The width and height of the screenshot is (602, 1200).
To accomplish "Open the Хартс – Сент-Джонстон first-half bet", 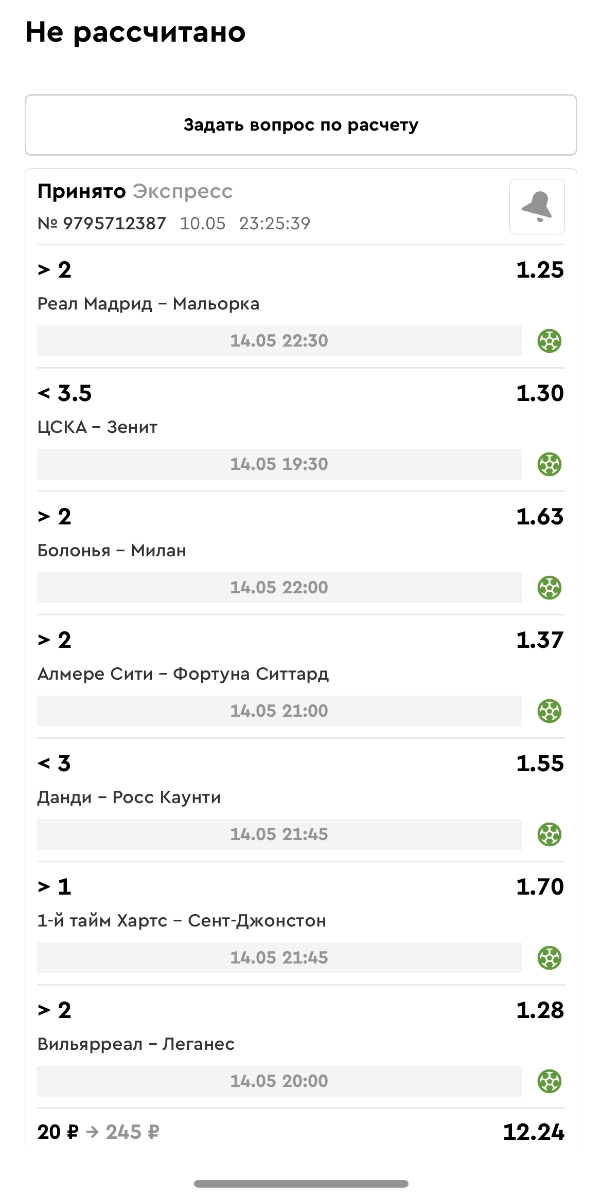I will tap(182, 920).
